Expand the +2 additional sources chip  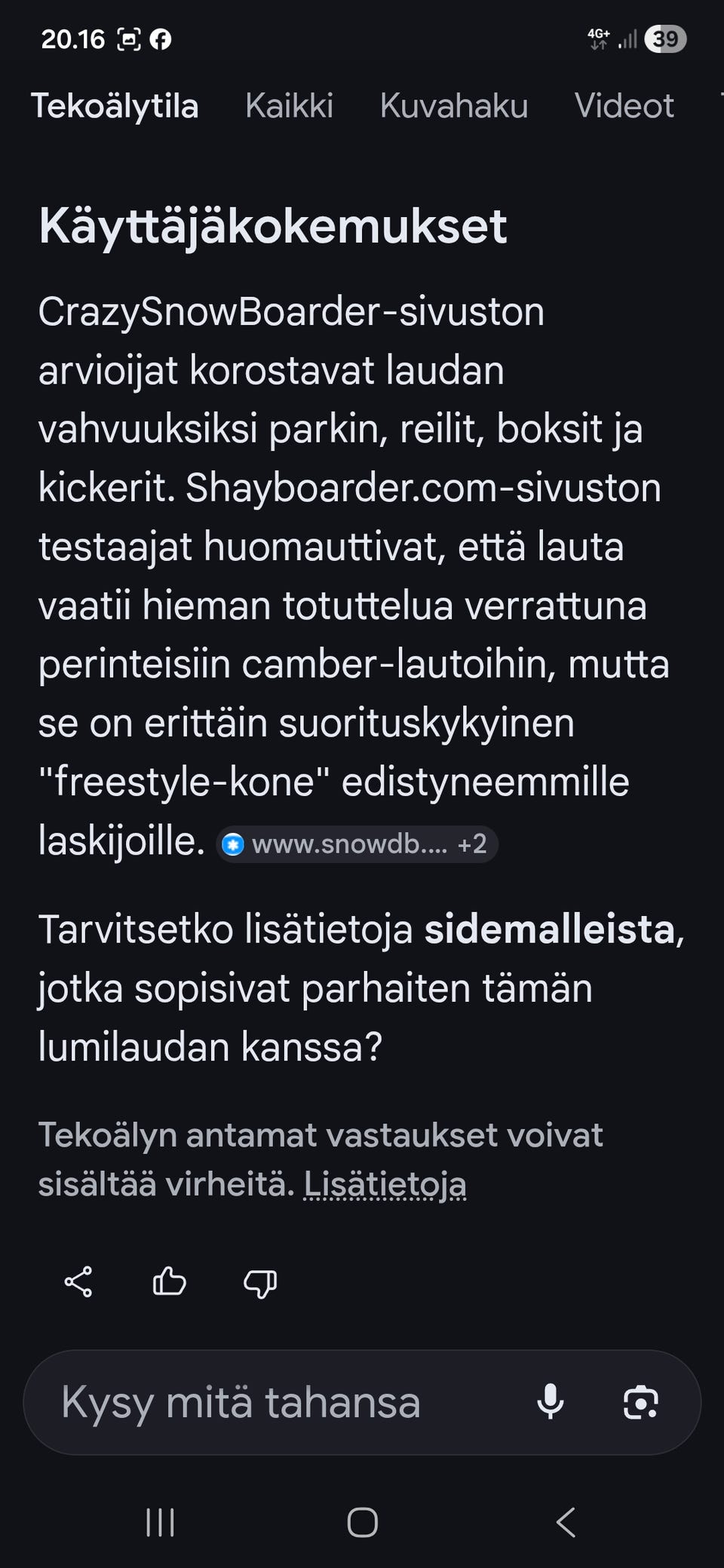[x=471, y=844]
